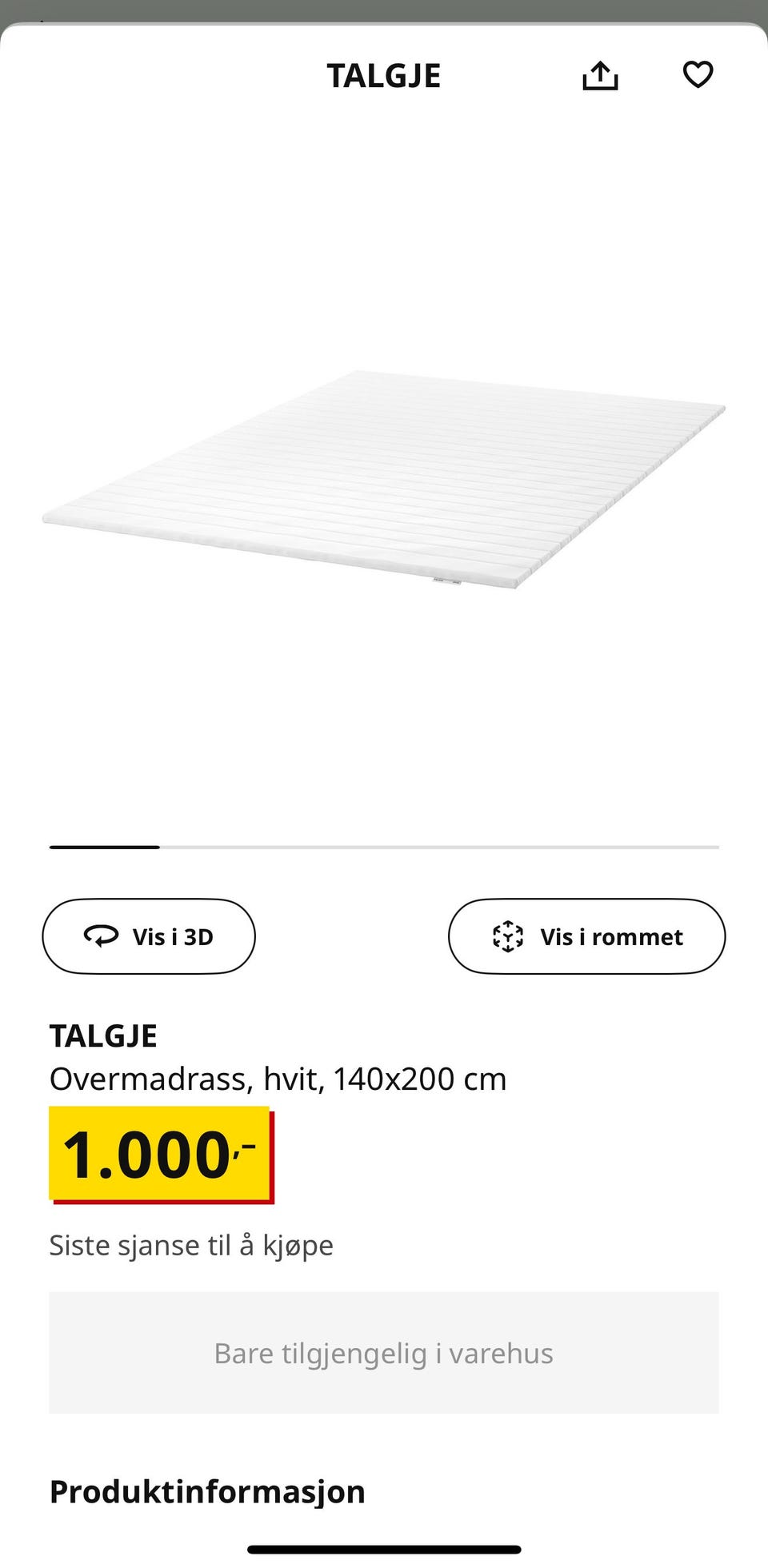
Task: Tap the image carousel progress bar
Action: pyautogui.click(x=384, y=848)
